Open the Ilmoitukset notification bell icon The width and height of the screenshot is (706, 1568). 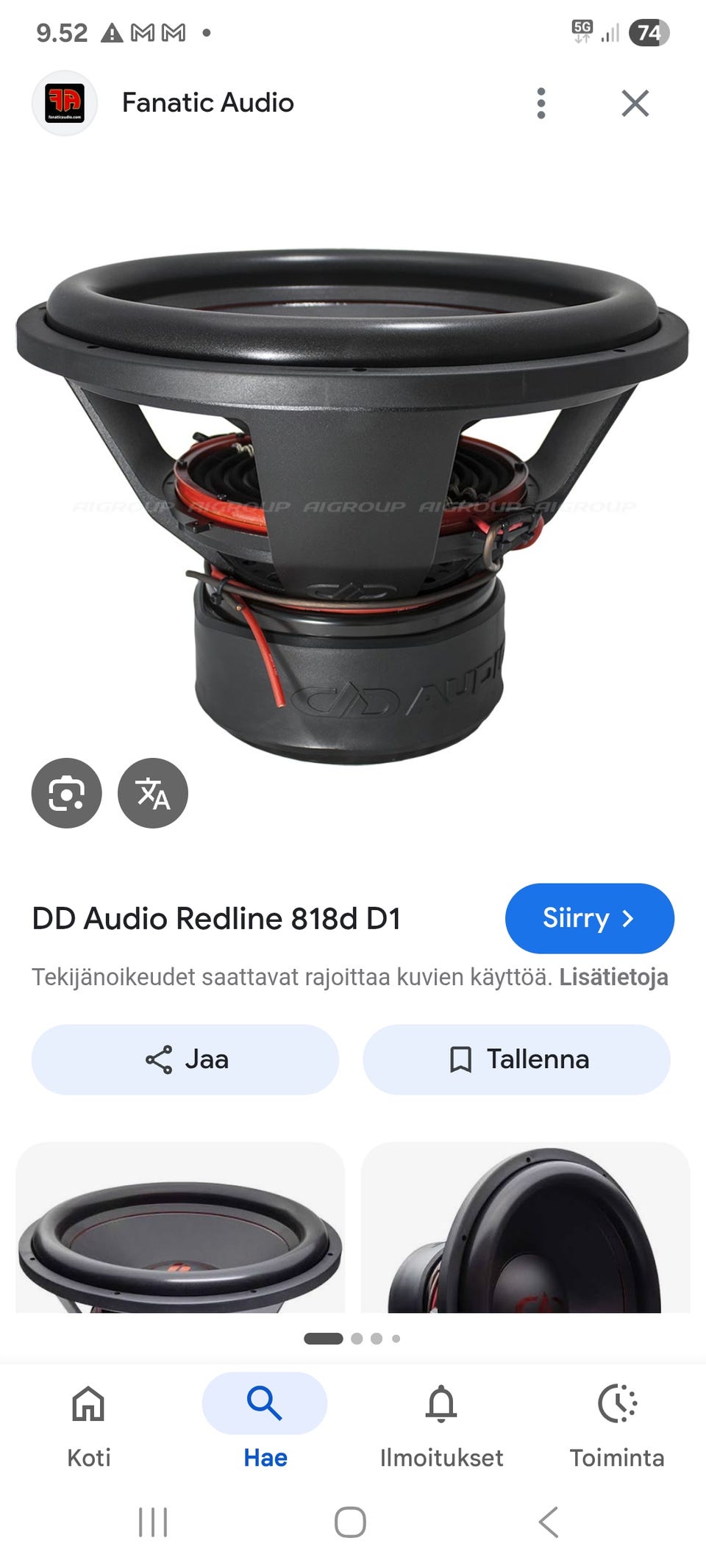[x=441, y=1404]
